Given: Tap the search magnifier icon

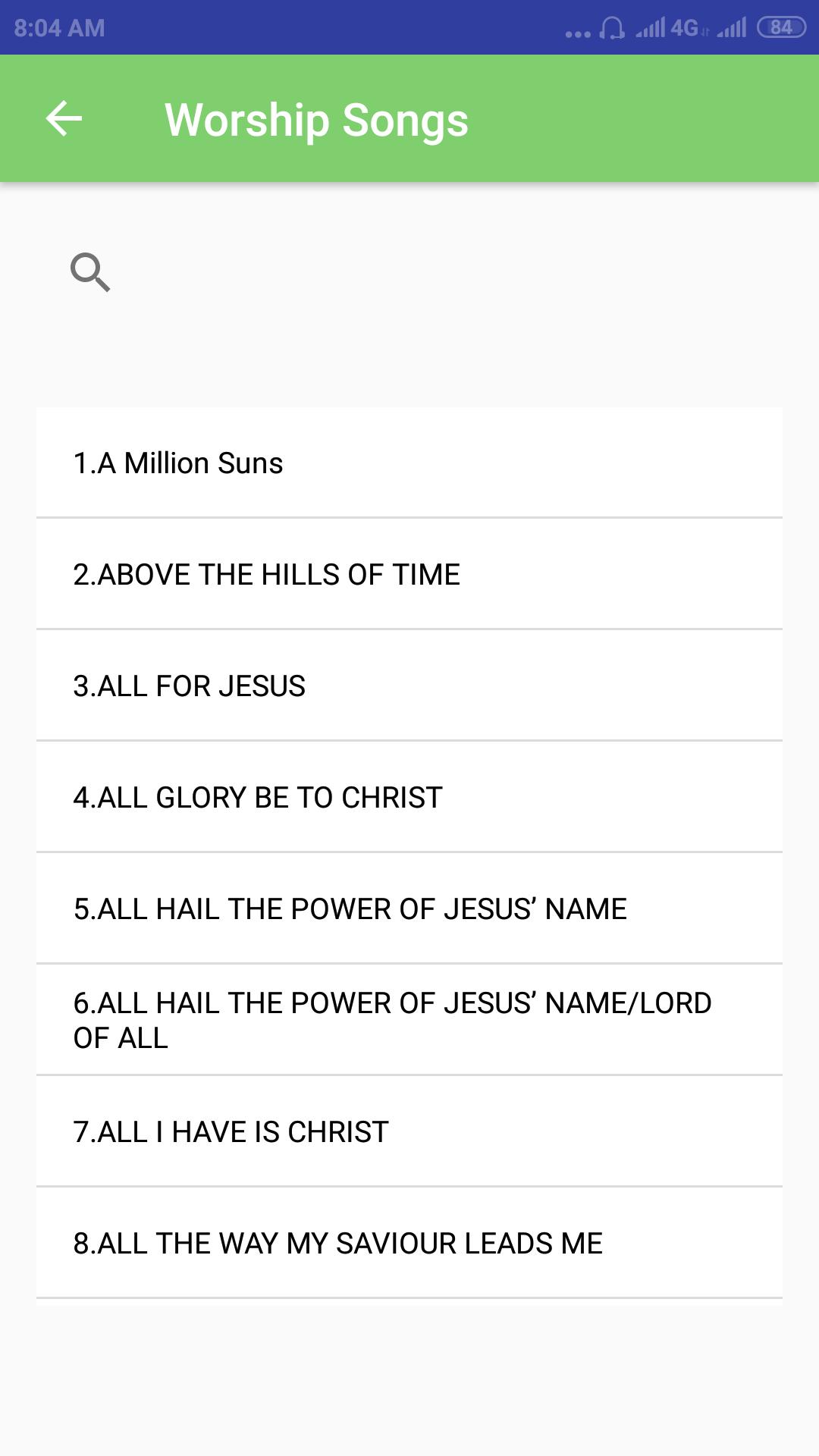Looking at the screenshot, I should pos(90,272).
